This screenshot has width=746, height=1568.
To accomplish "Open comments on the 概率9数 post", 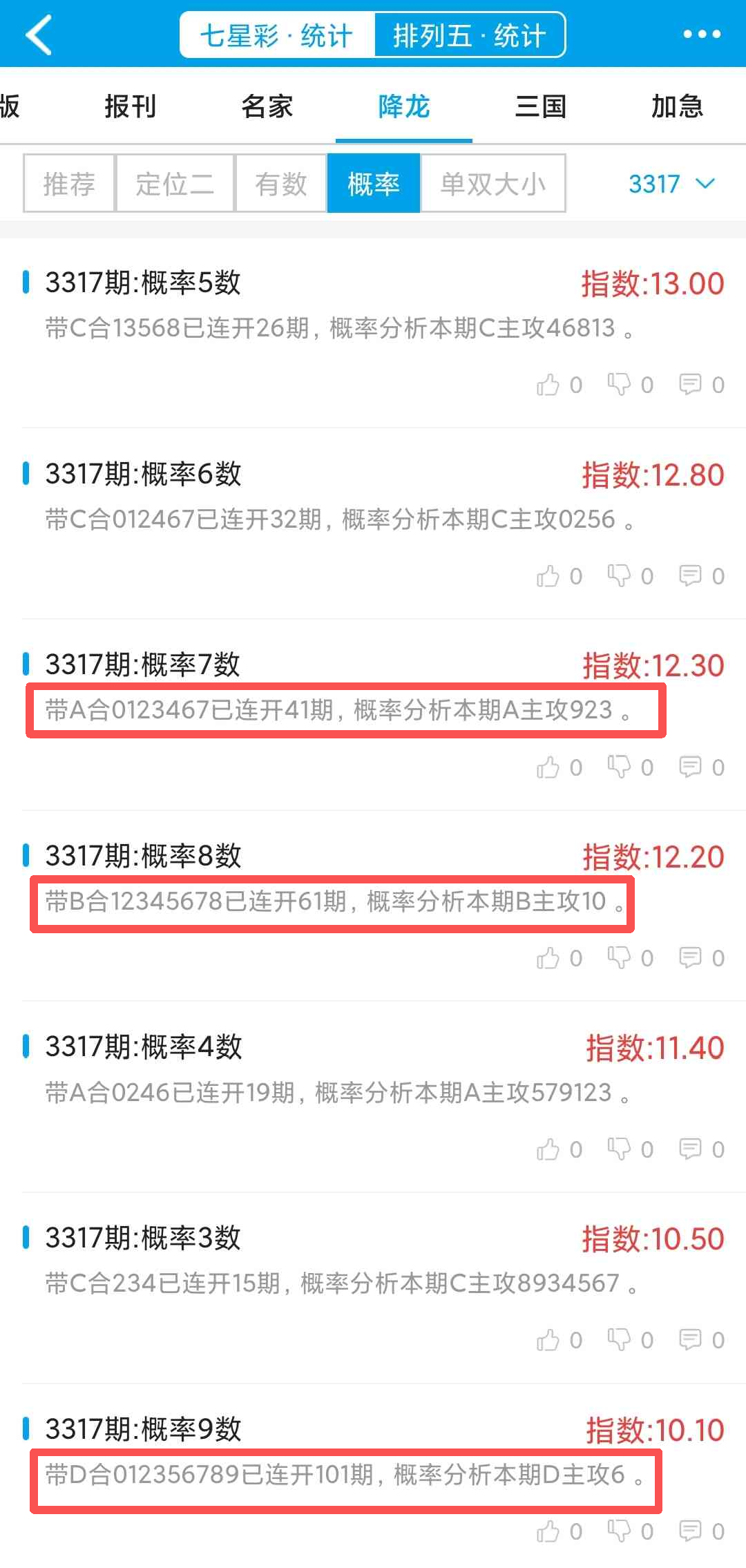I will coord(691,1531).
